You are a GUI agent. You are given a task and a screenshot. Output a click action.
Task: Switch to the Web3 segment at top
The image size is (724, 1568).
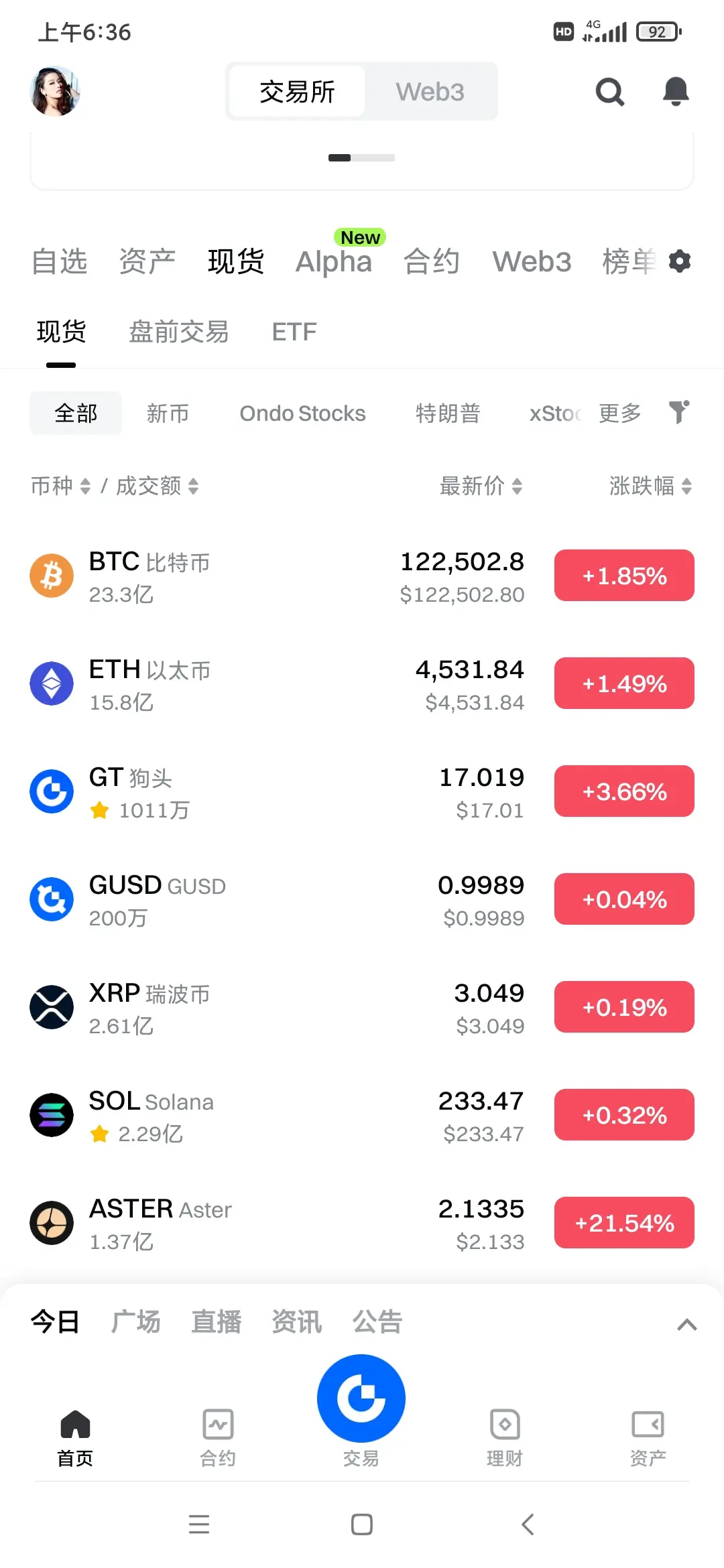pyautogui.click(x=430, y=92)
